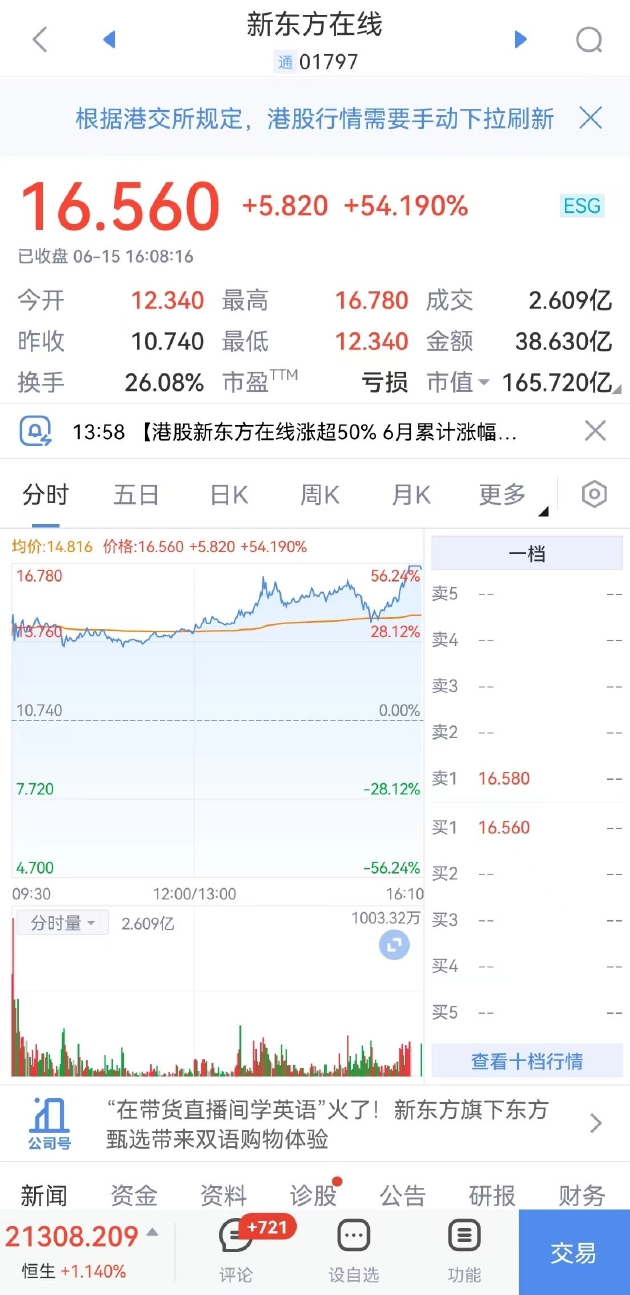Image resolution: width=630 pixels, height=1295 pixels.
Task: Dismiss the 港交所 refresh notice banner
Action: pyautogui.click(x=591, y=119)
